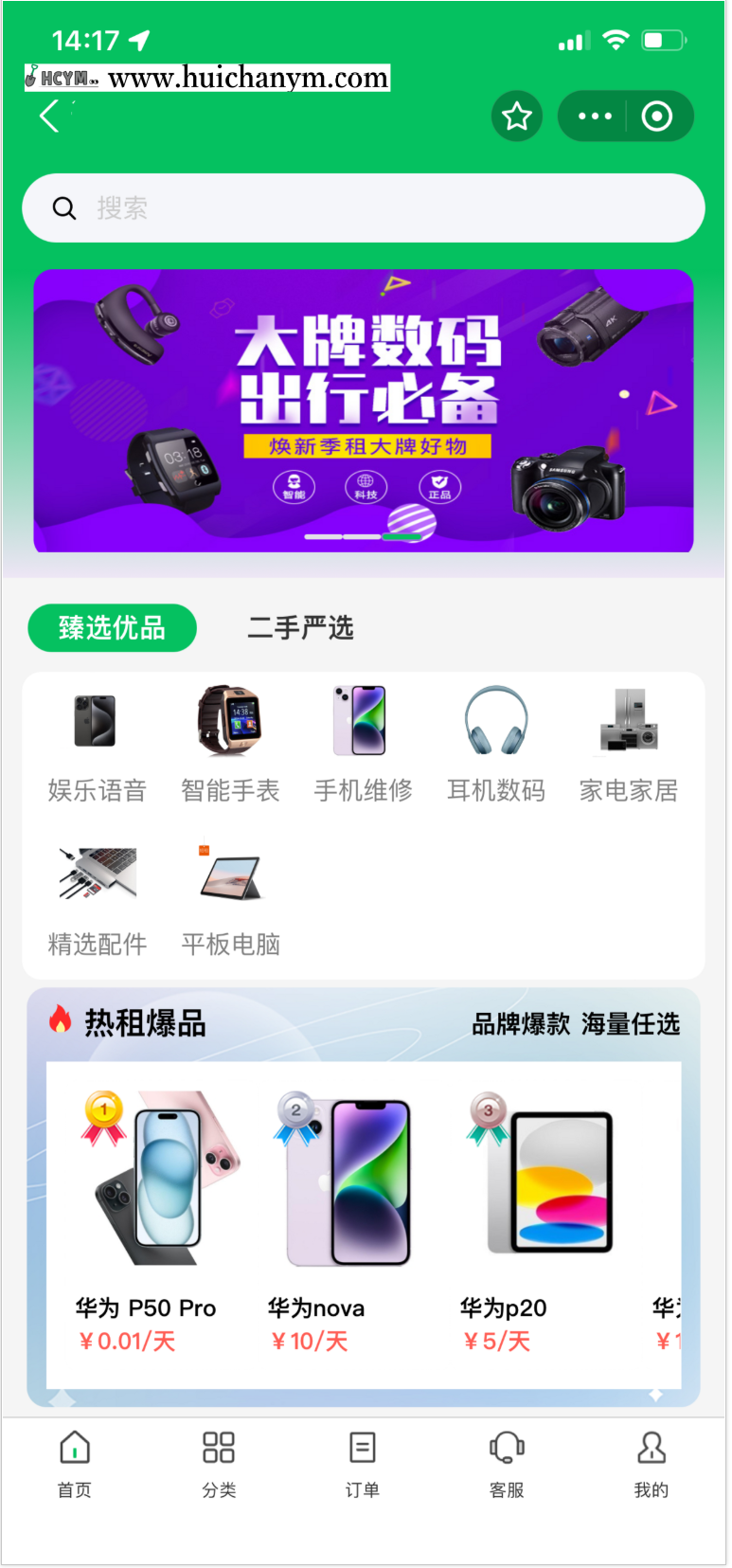732x1568 pixels.
Task: Switch to the 二手严选 tab
Action: [x=300, y=627]
